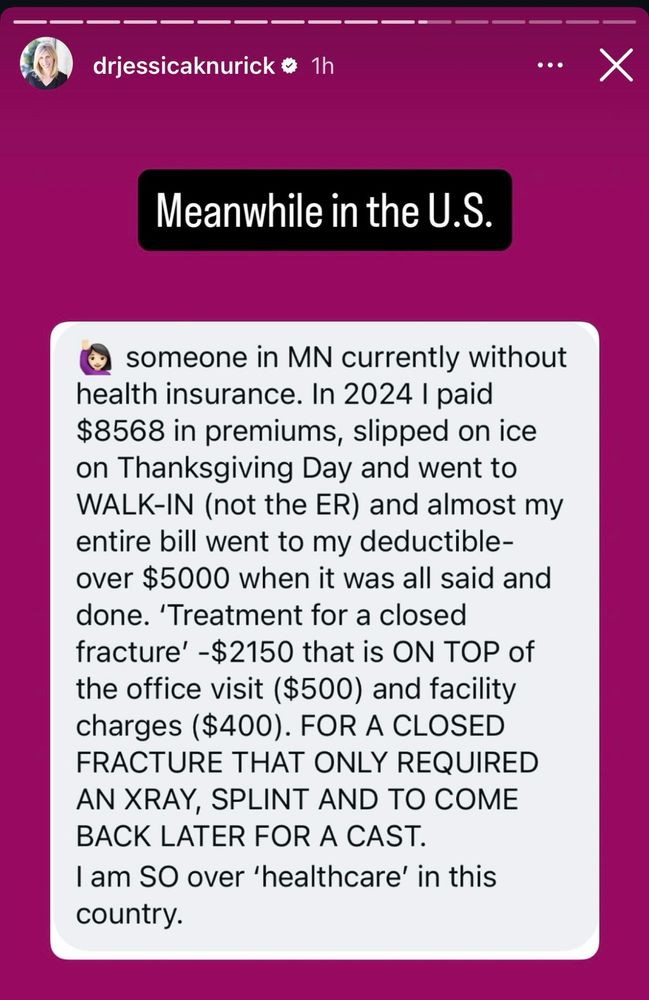Close the story viewer

click(x=615, y=65)
